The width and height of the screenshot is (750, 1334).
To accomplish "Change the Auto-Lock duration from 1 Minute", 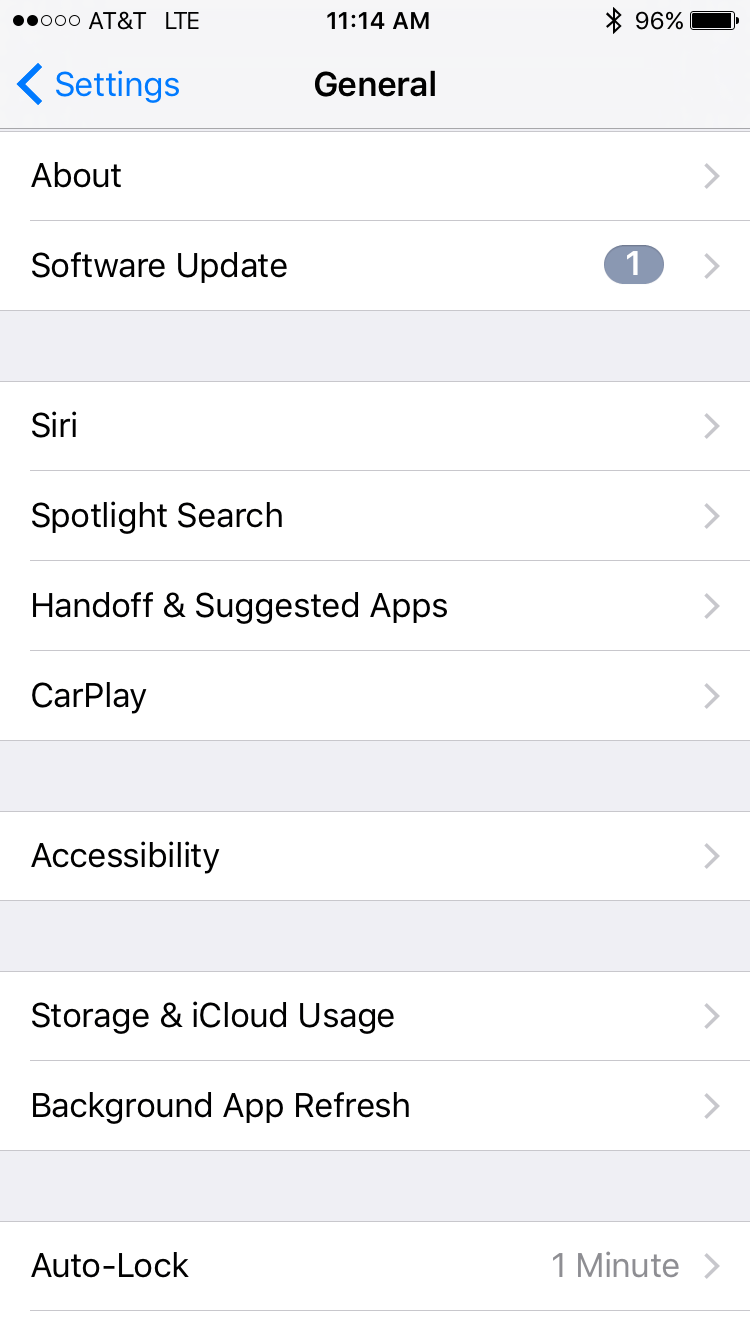I will (375, 1265).
